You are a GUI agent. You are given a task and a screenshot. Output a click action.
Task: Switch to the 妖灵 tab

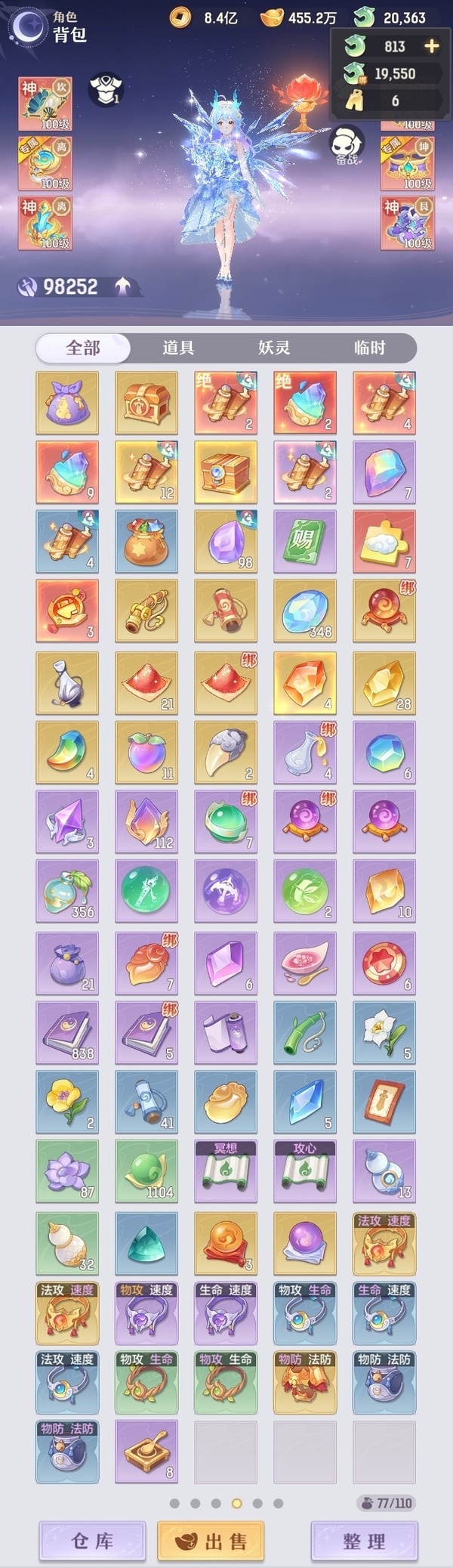pos(274,348)
